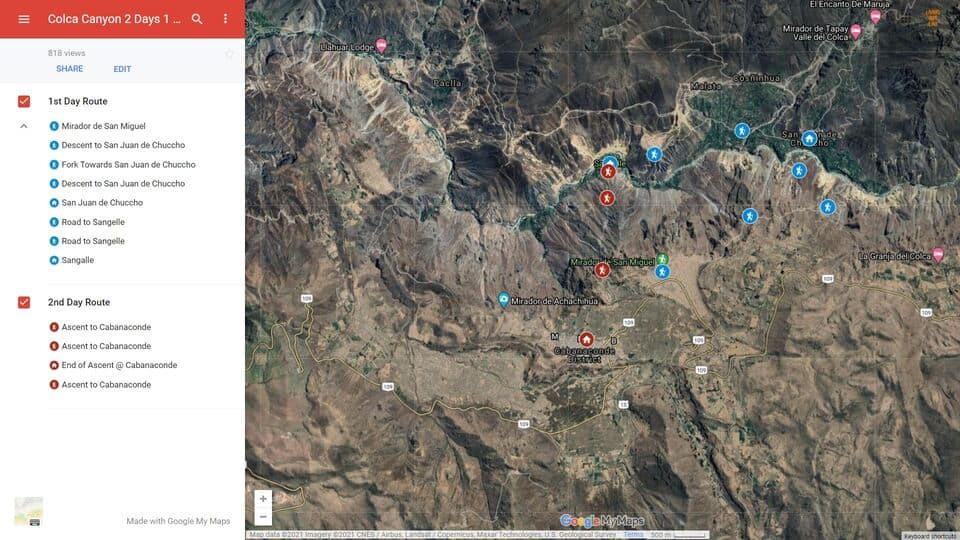Search within the Colca Canyon map
Screen dimensions: 960x540
(x=197, y=19)
